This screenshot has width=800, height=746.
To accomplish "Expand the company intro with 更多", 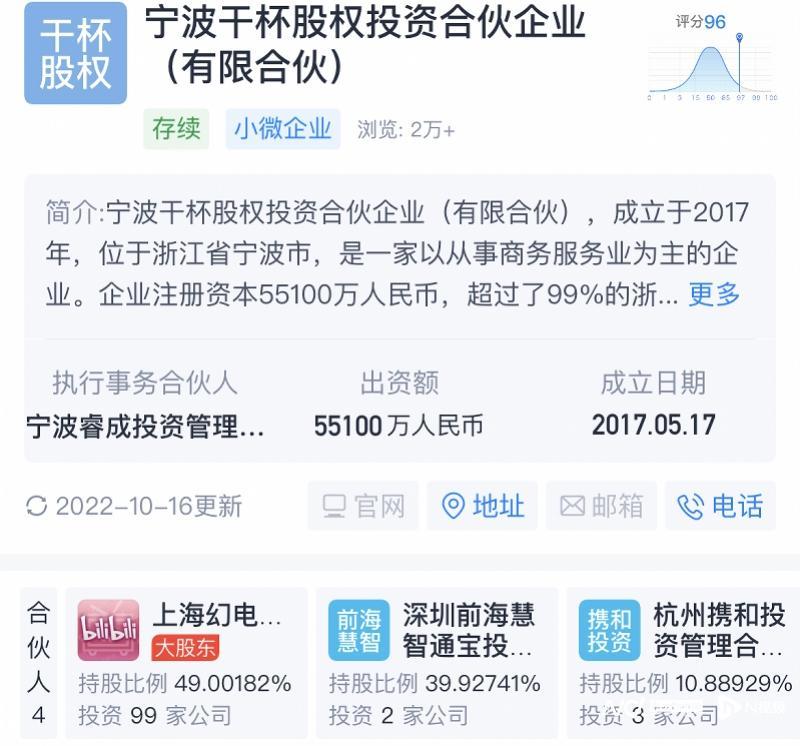I will tap(714, 294).
